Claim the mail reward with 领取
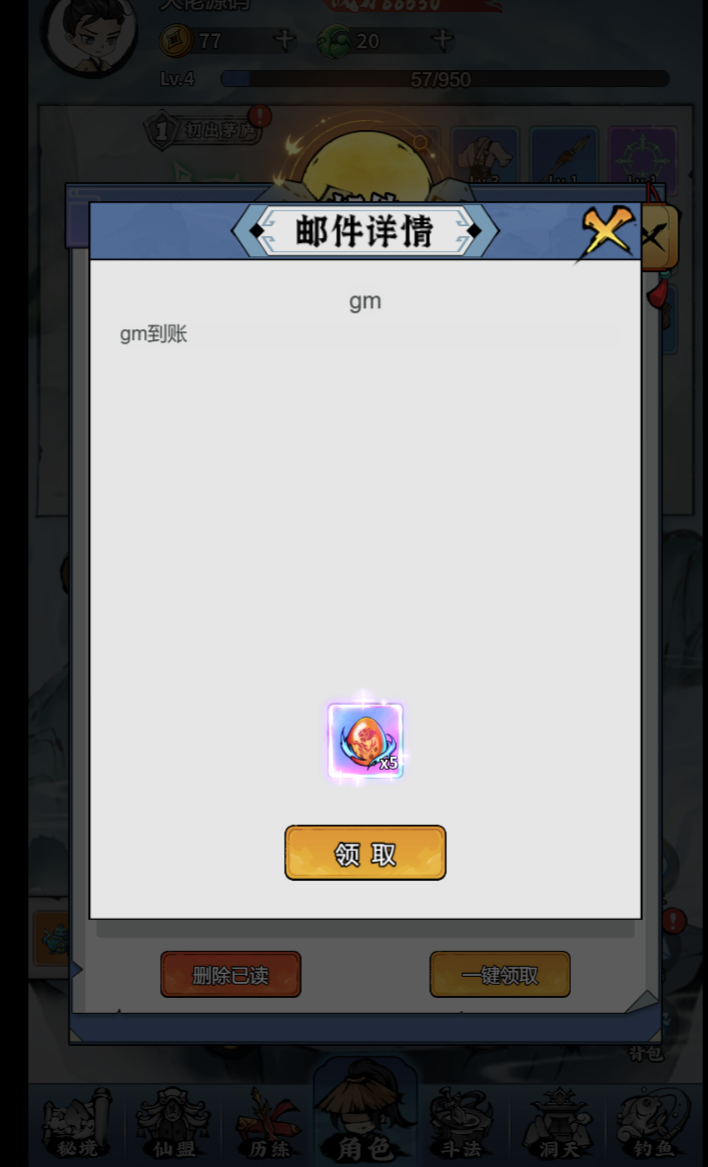This screenshot has height=1167, width=708. pos(365,853)
